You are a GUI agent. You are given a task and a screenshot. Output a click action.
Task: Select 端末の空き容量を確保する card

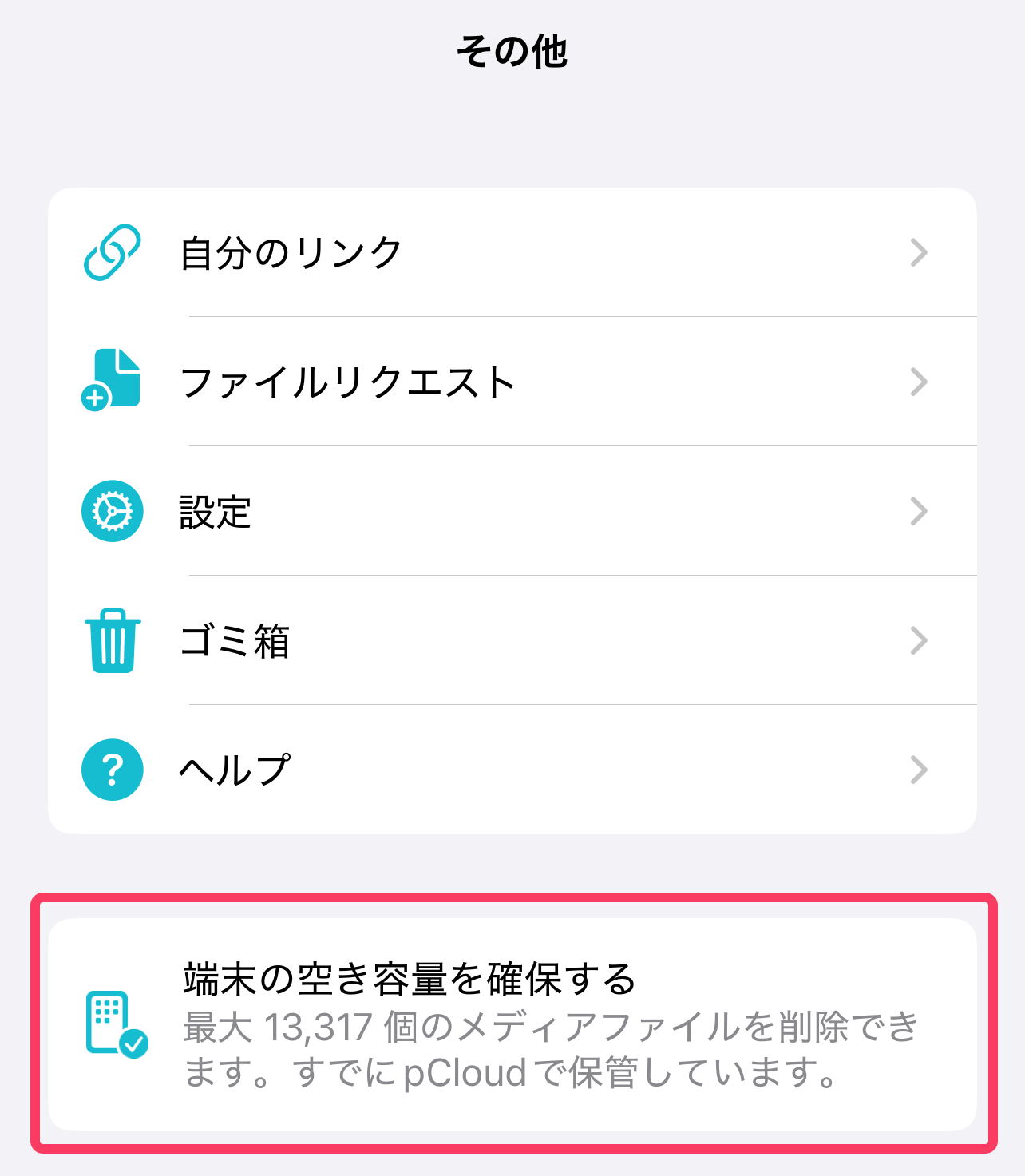tap(512, 1024)
